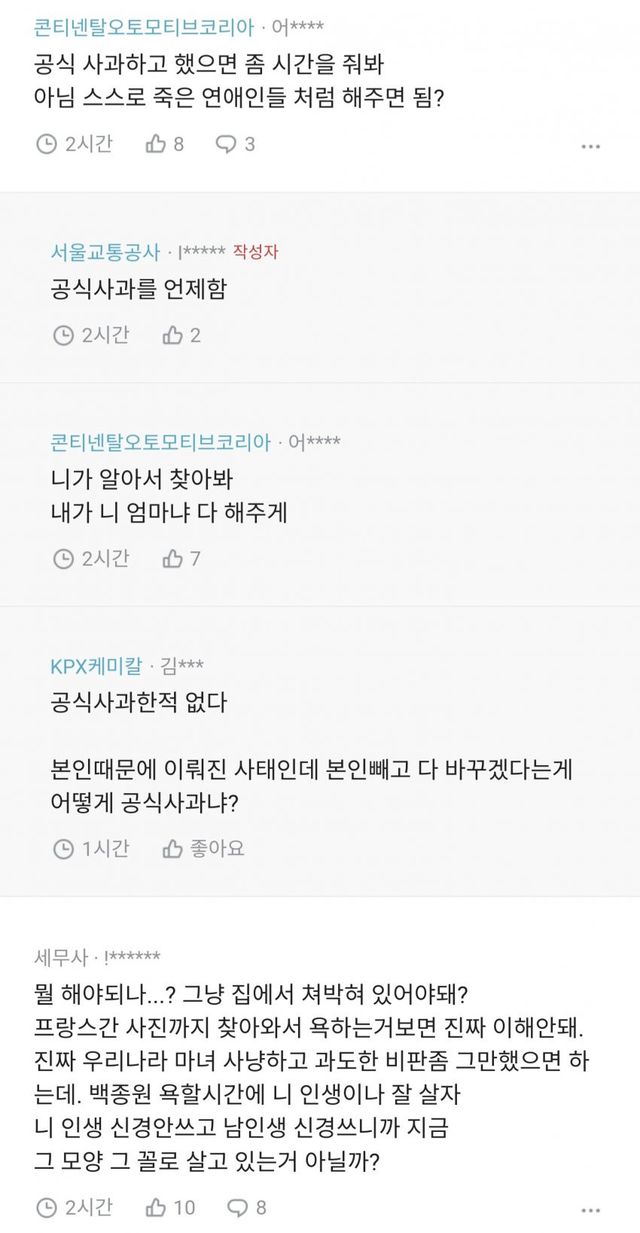Image resolution: width=640 pixels, height=1233 pixels.
Task: Tap 좋아요 on KPX케미칼 reply
Action: click(203, 849)
